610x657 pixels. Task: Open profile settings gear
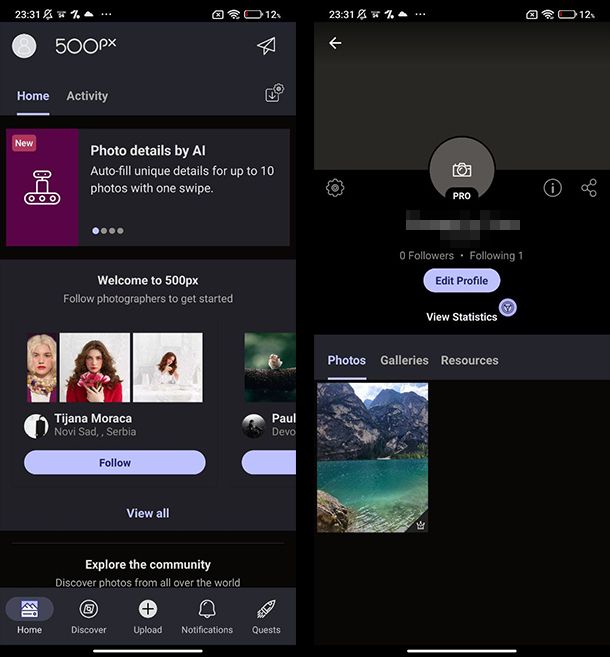coord(335,188)
